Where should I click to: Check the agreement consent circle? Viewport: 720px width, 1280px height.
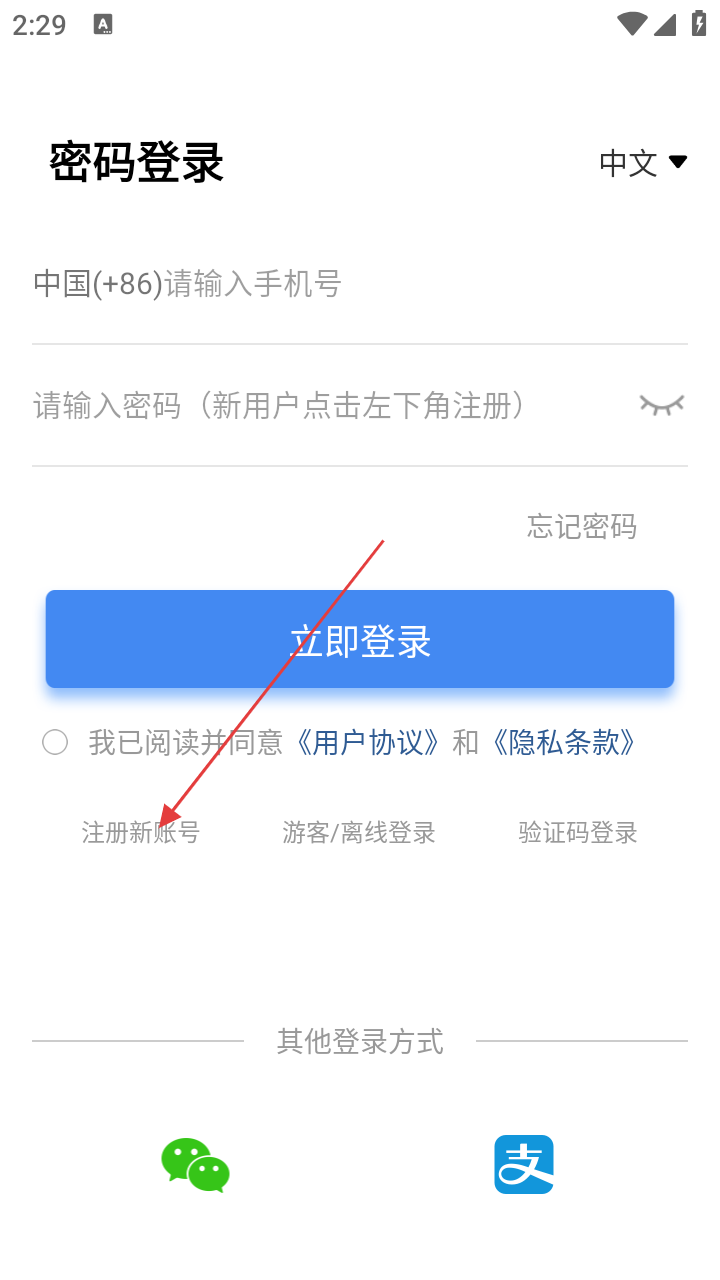[x=55, y=742]
